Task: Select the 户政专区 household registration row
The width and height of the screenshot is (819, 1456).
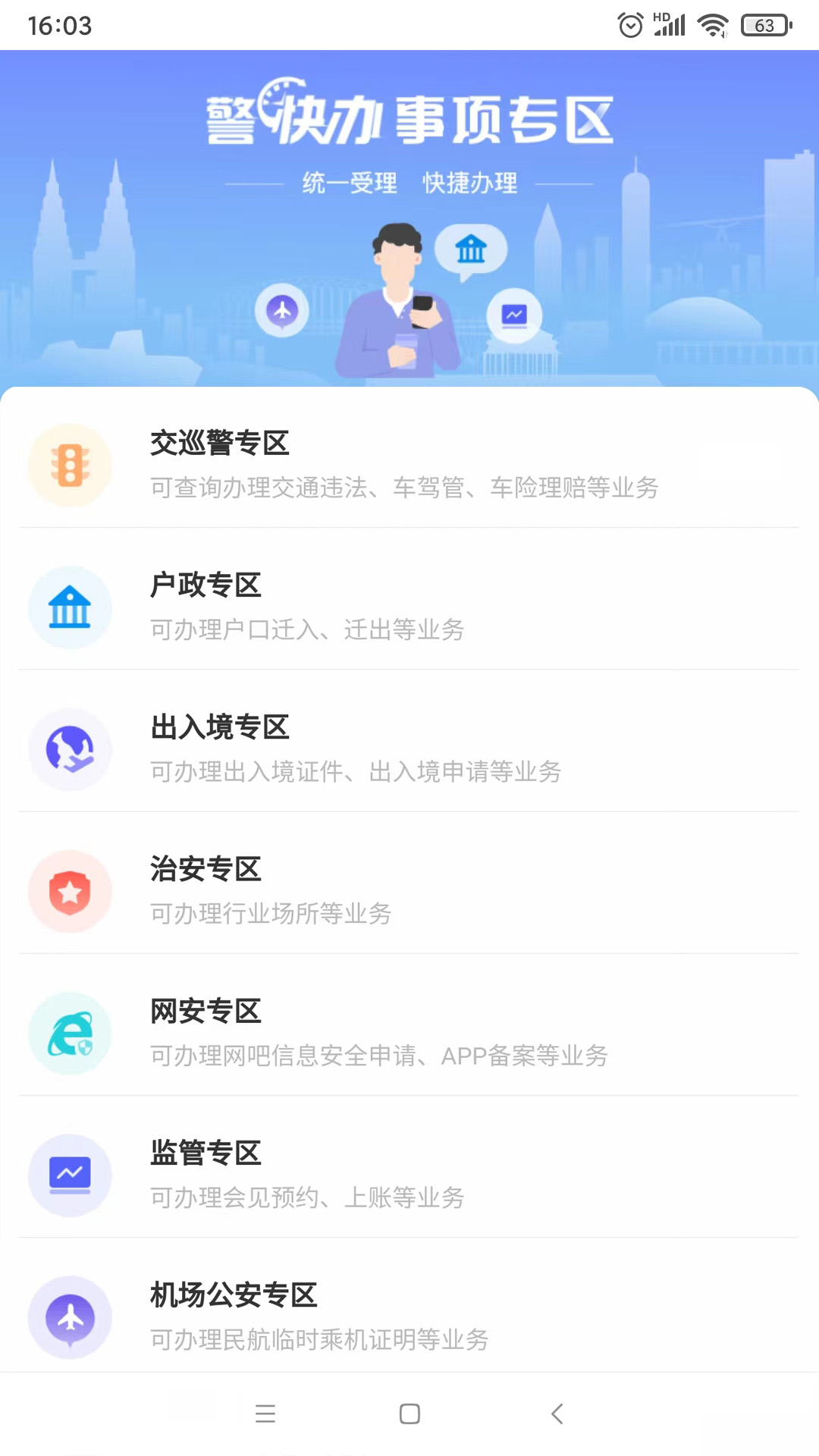Action: (x=408, y=607)
